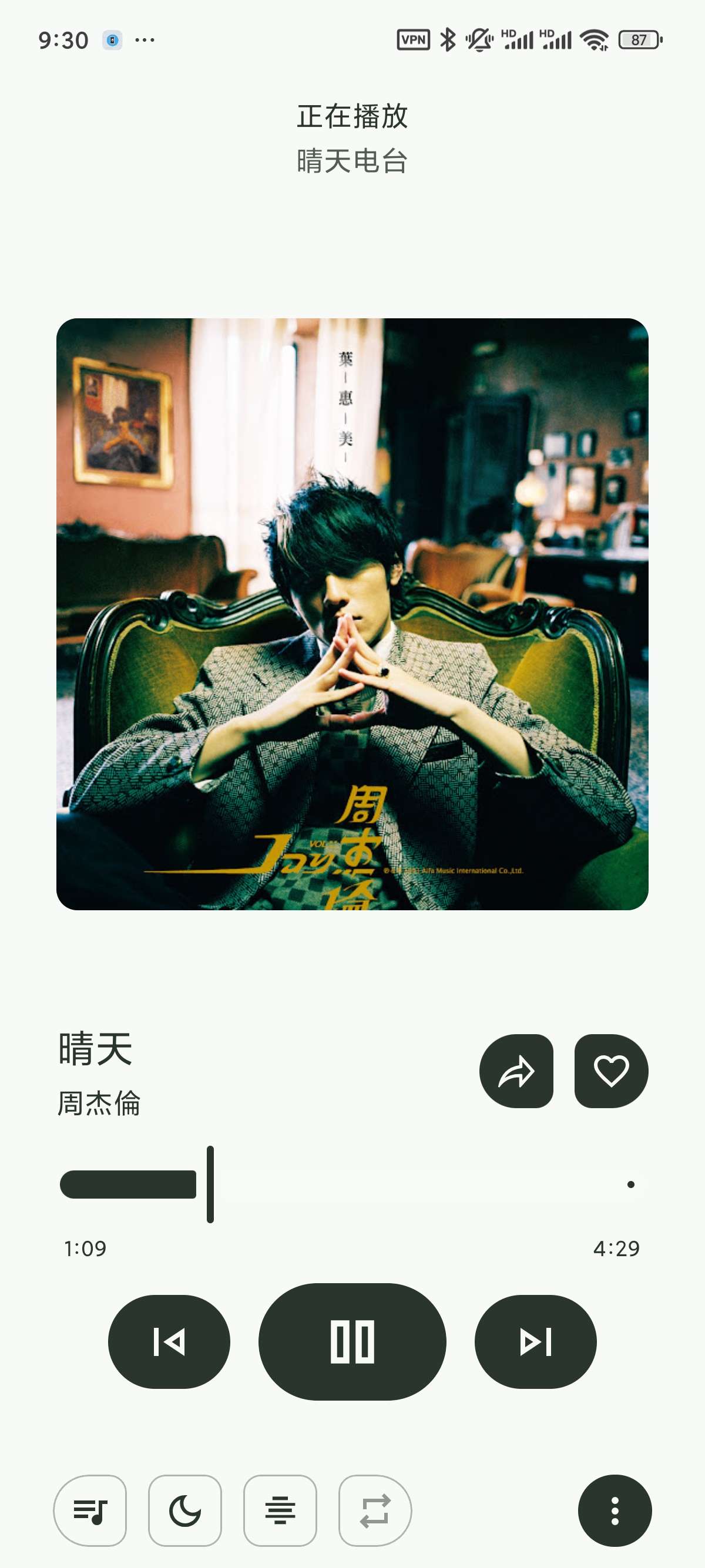Screen dimensions: 705x1568
Task: Tap the 晴天 album cover art
Action: point(352,614)
